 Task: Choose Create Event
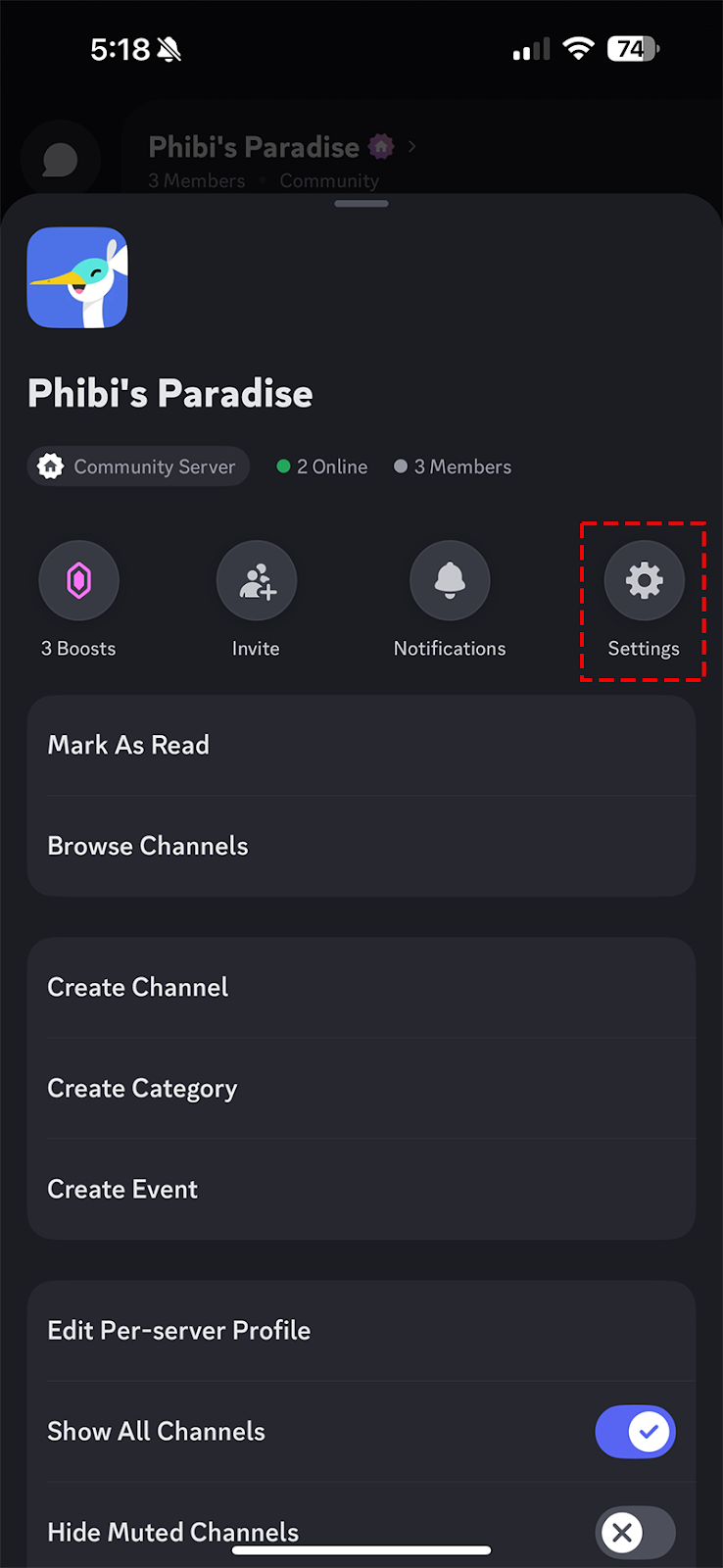[361, 1190]
